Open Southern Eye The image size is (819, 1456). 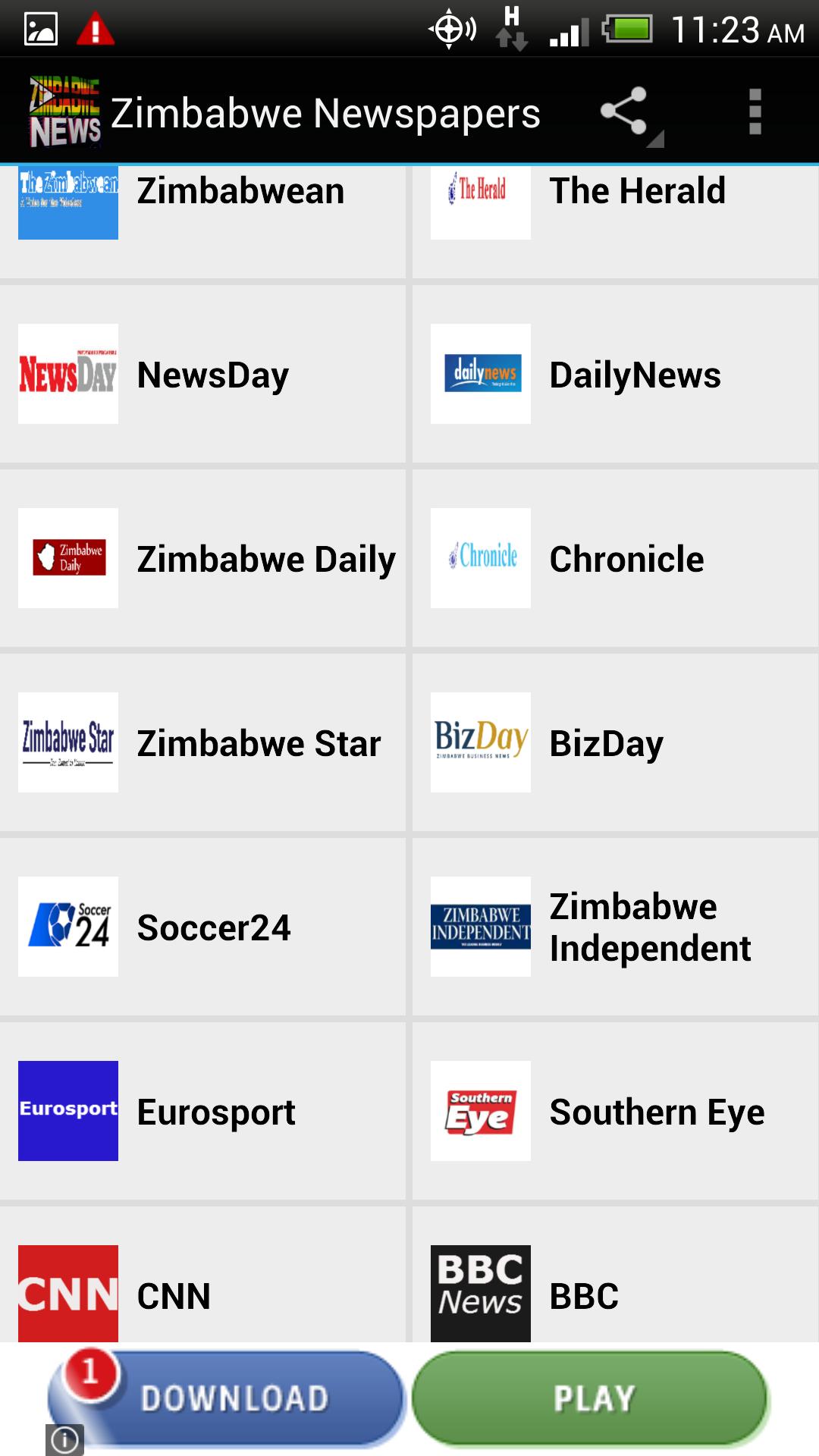pos(615,1111)
